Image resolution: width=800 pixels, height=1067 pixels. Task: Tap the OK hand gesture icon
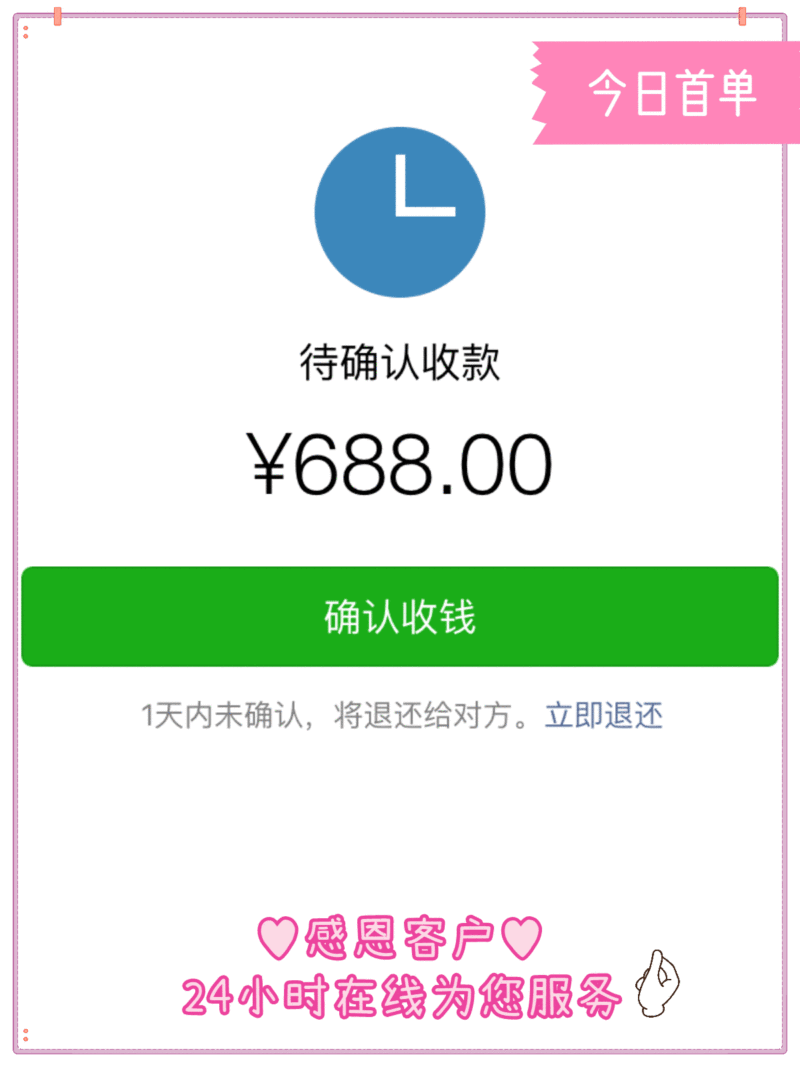[x=656, y=985]
